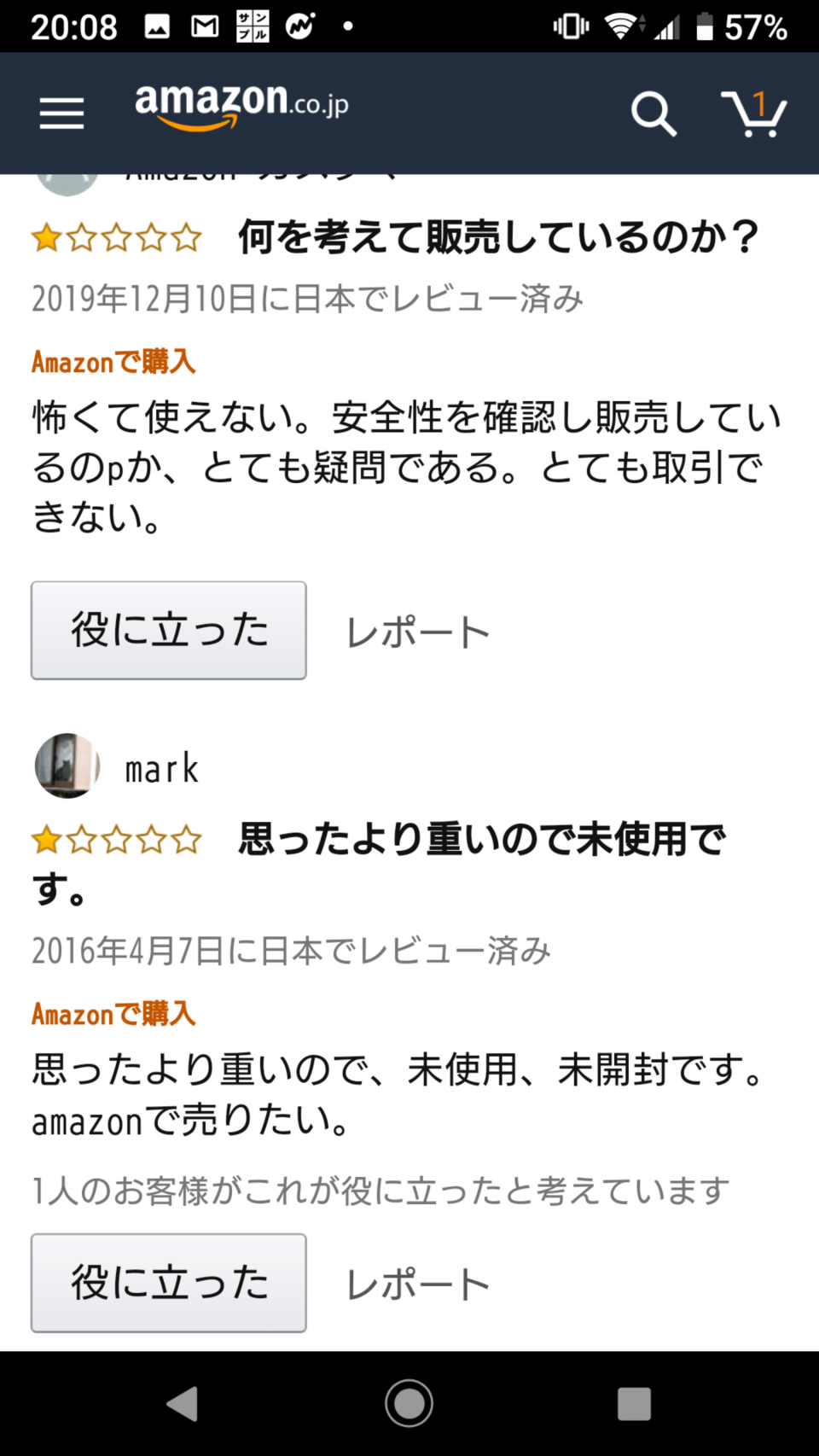Screen dimensions: 819x1456
Task: Report the 2019年12月10日 review
Action: click(x=418, y=632)
